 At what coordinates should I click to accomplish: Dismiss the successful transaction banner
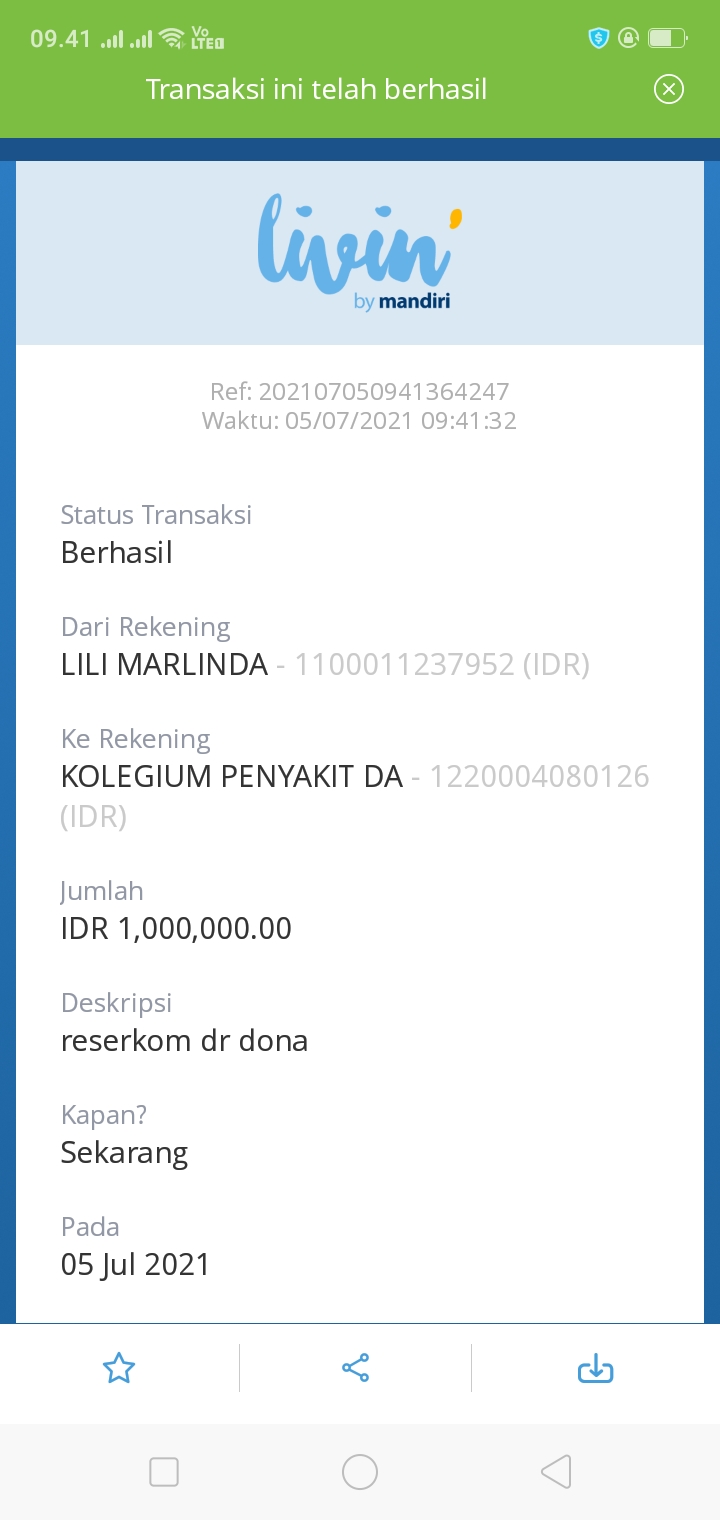point(668,90)
